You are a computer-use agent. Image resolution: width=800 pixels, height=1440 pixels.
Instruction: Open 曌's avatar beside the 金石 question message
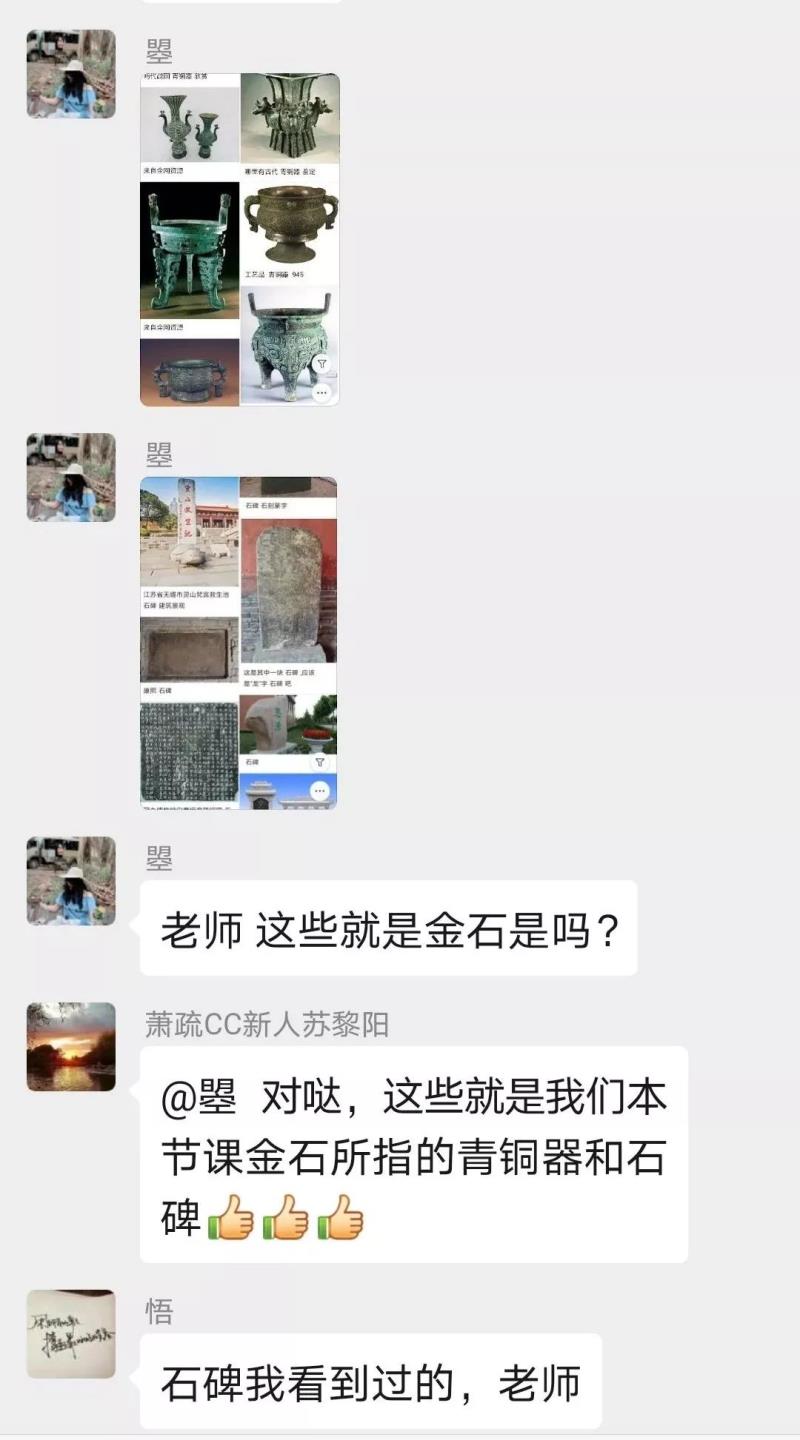coord(71,881)
